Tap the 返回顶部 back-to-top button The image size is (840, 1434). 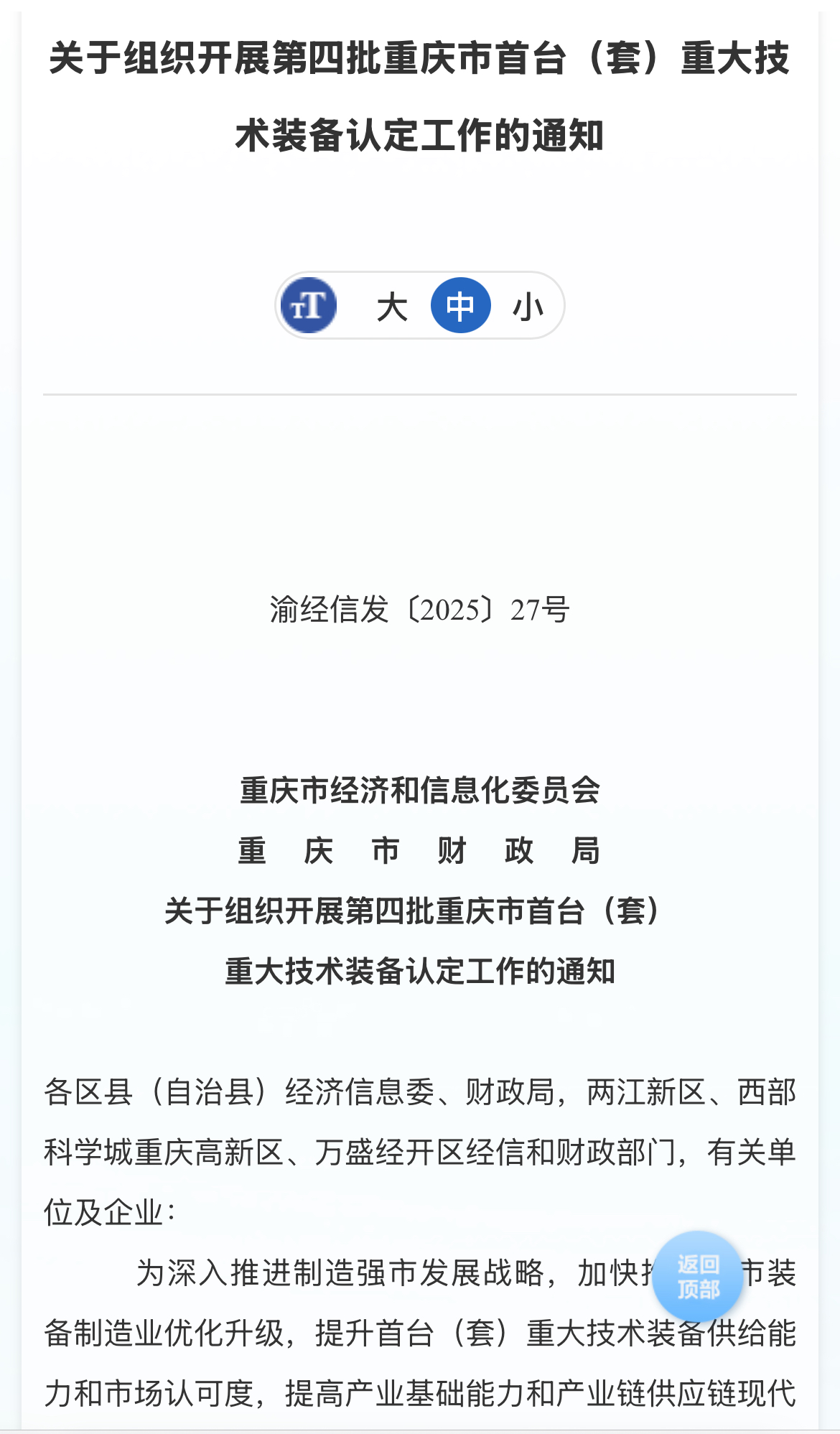698,1276
